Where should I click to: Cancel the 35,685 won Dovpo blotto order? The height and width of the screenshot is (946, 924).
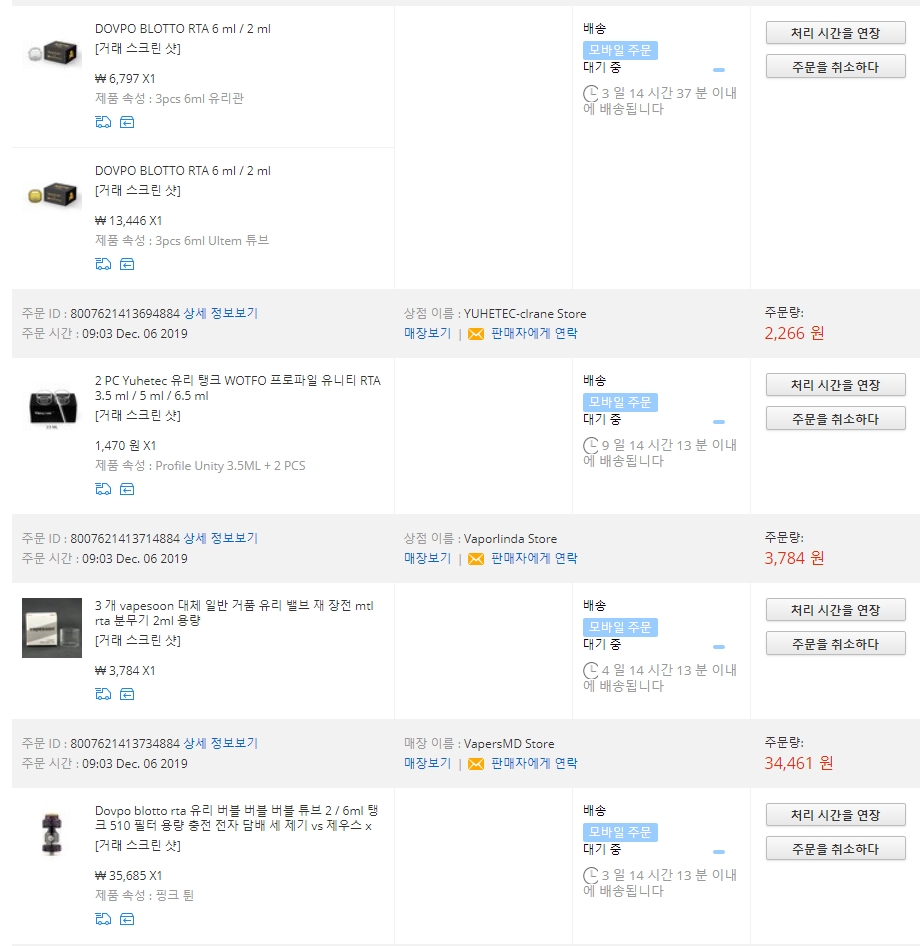(x=835, y=849)
